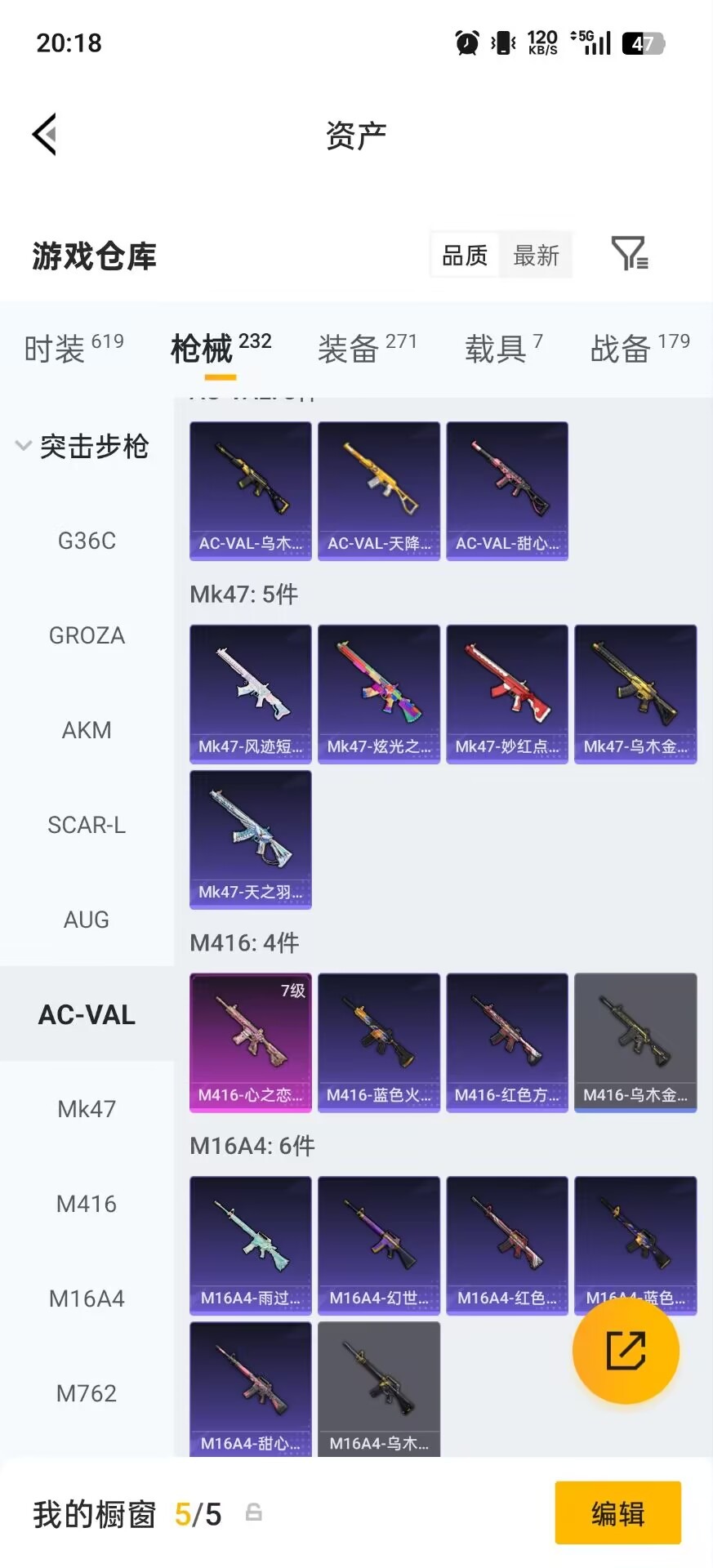Toggle sorting to 品质

pyautogui.click(x=462, y=255)
